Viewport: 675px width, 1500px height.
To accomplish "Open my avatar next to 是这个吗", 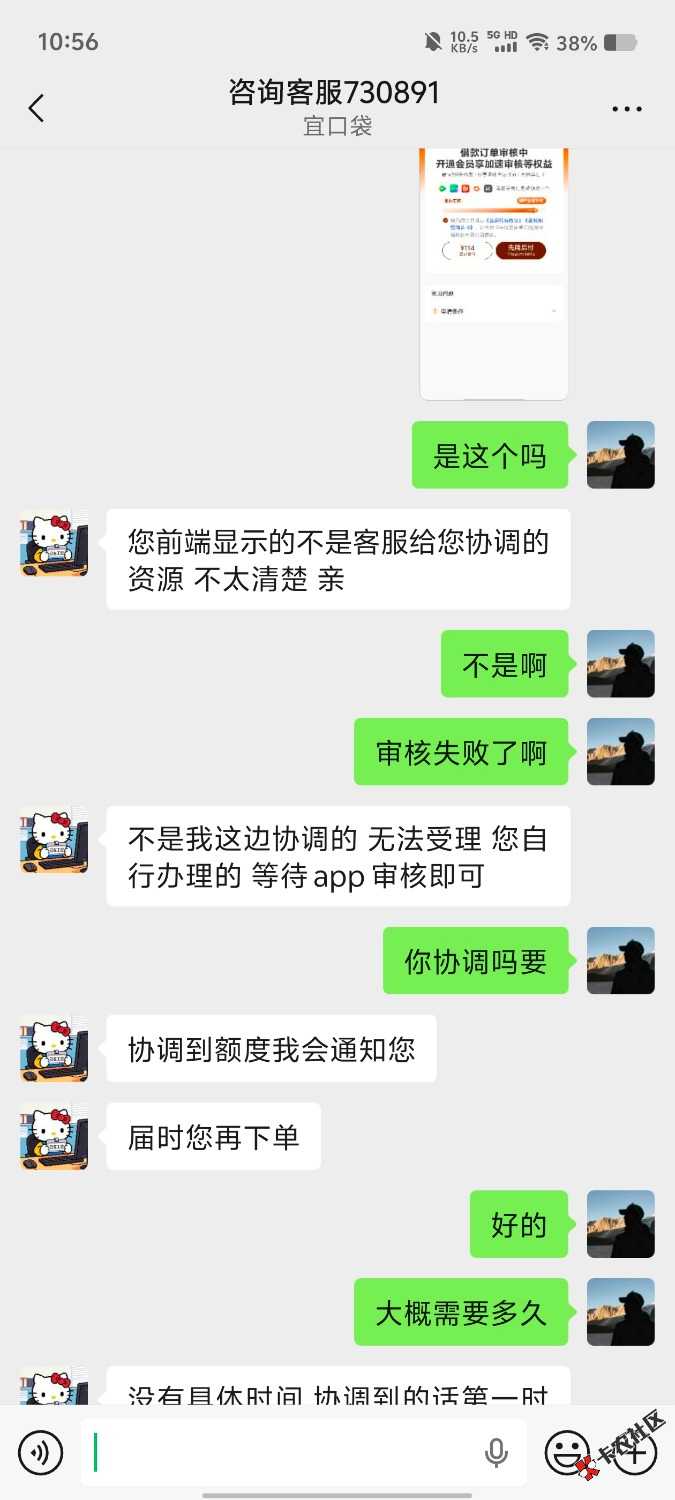I will pyautogui.click(x=620, y=455).
